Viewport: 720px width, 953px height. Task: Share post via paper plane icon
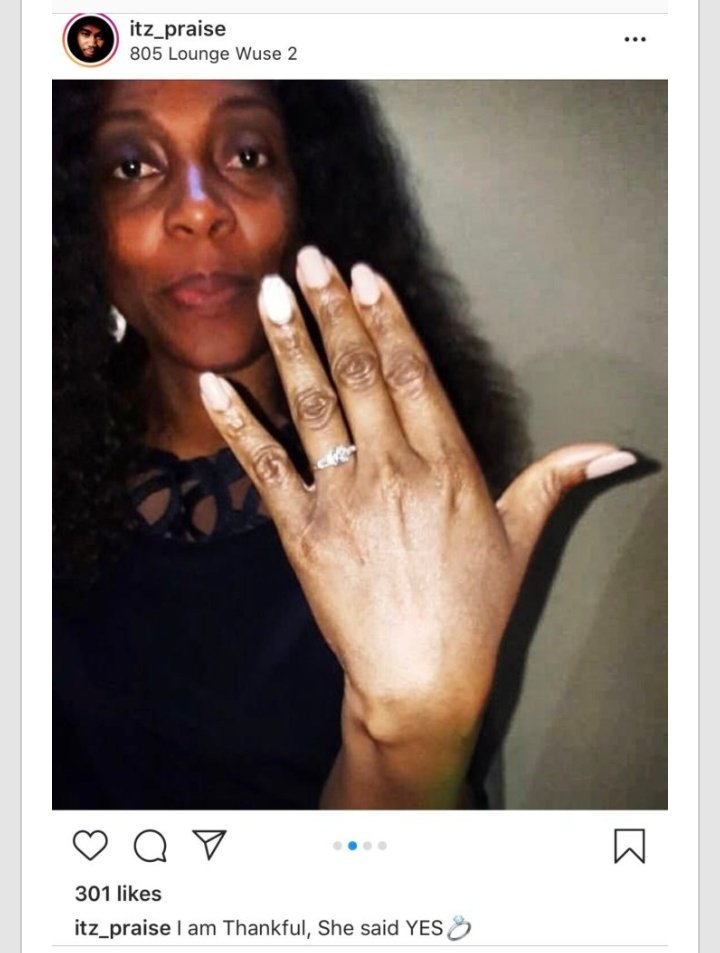click(209, 845)
